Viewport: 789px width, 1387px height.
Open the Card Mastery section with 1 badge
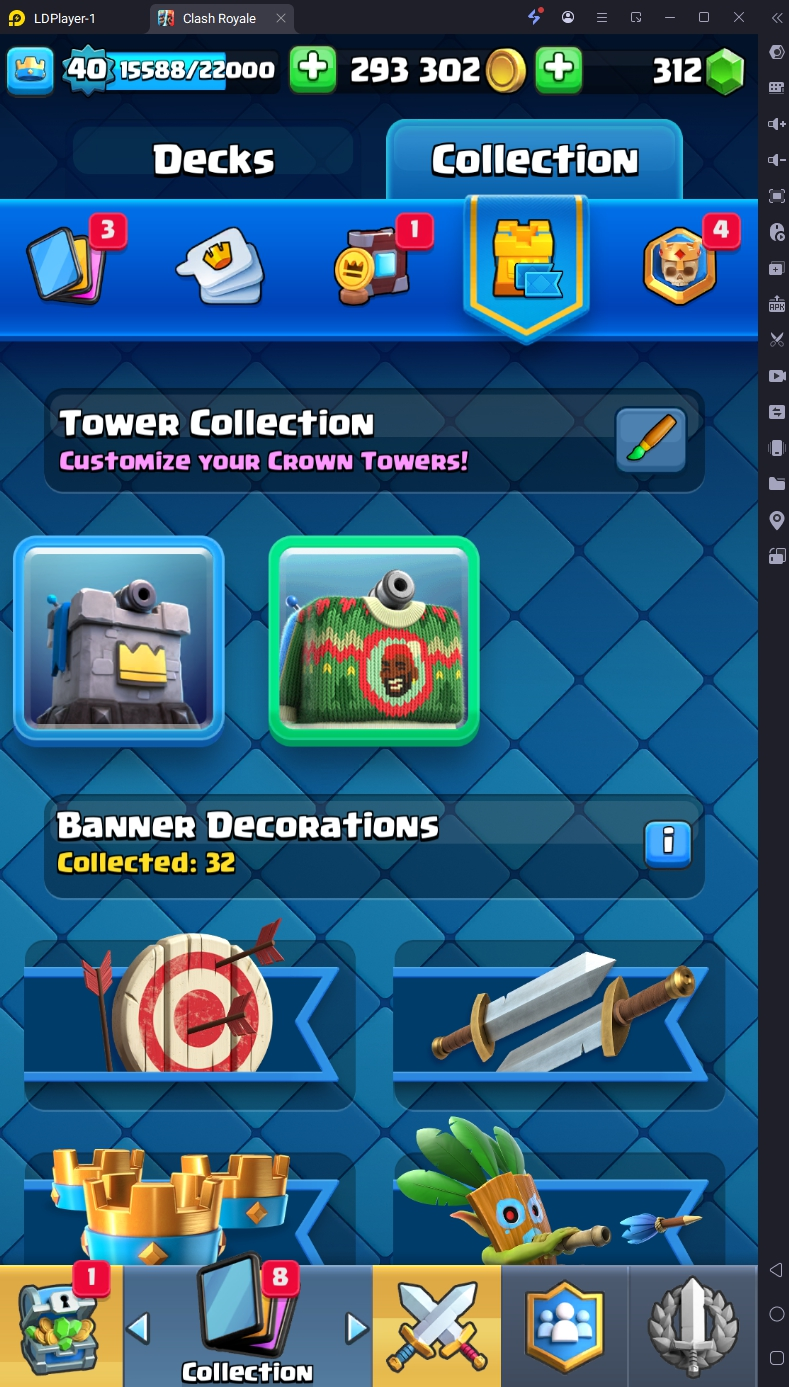[x=372, y=266]
